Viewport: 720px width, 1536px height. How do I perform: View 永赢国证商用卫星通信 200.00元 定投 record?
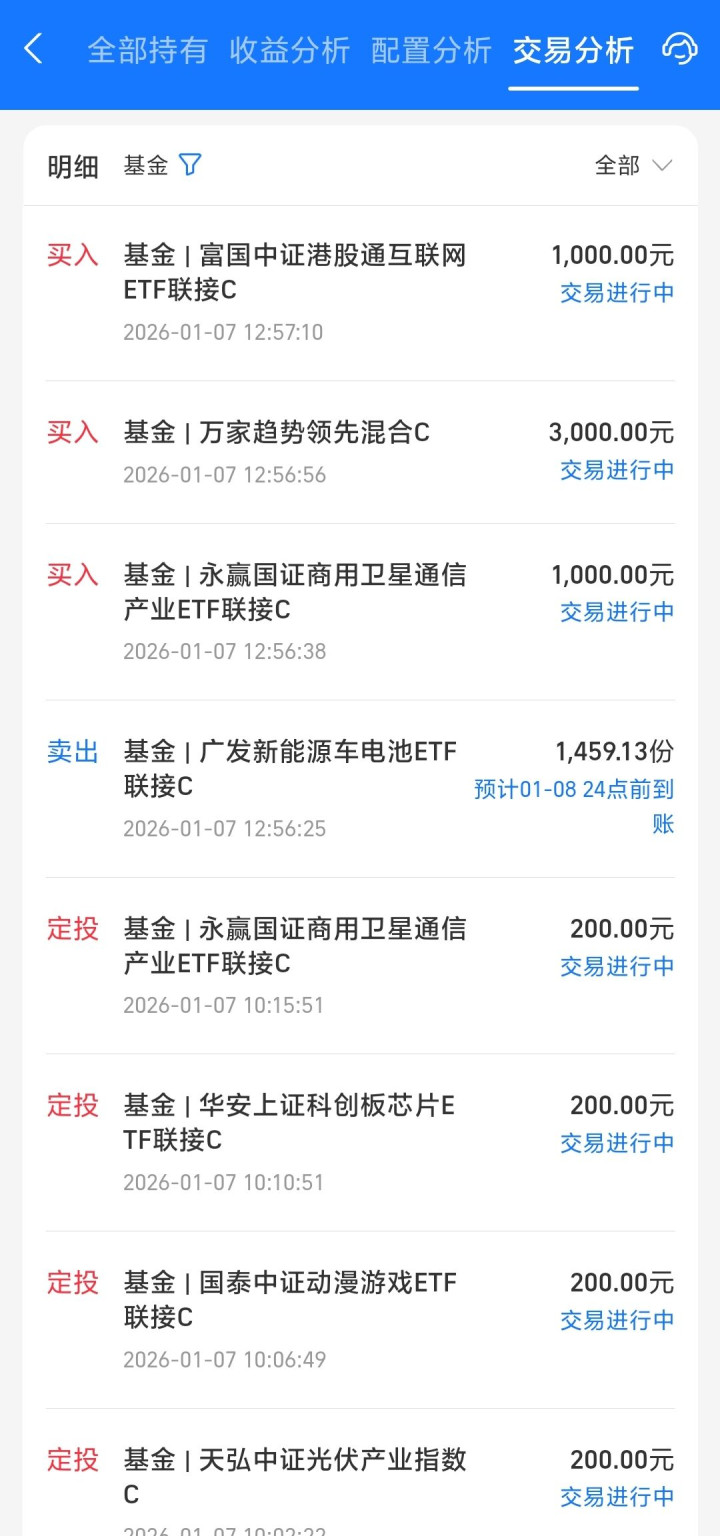(x=360, y=965)
